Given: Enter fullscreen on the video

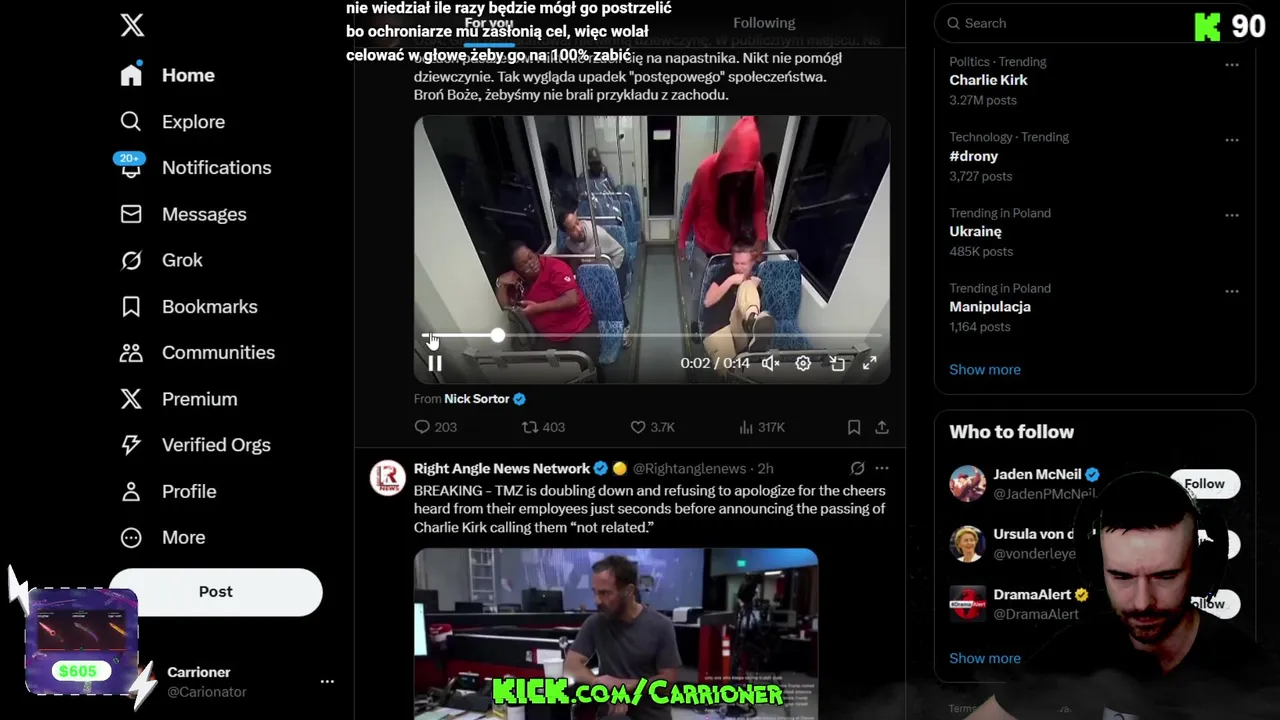Looking at the screenshot, I should pyautogui.click(x=870, y=364).
